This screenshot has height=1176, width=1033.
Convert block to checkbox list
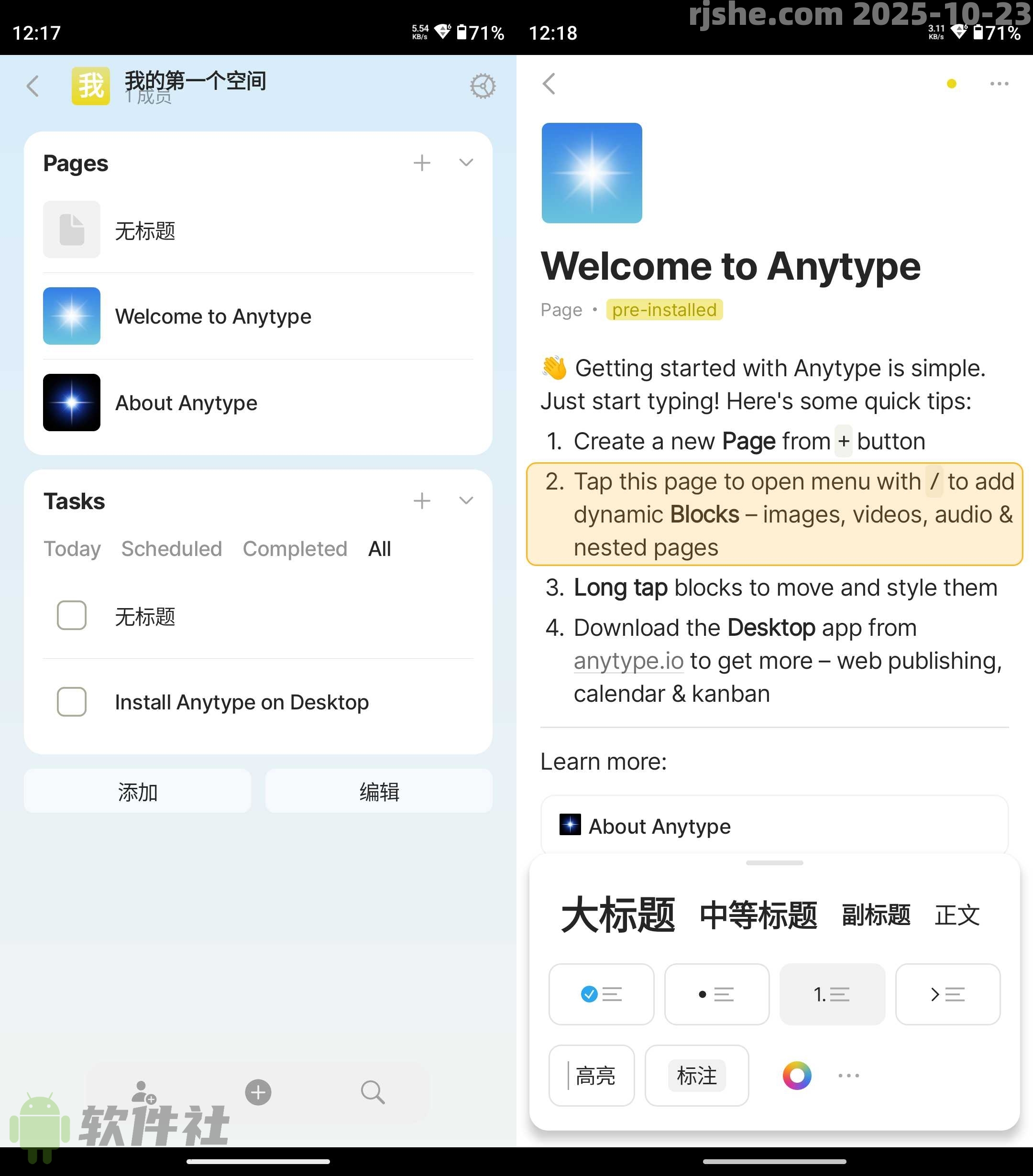[601, 994]
